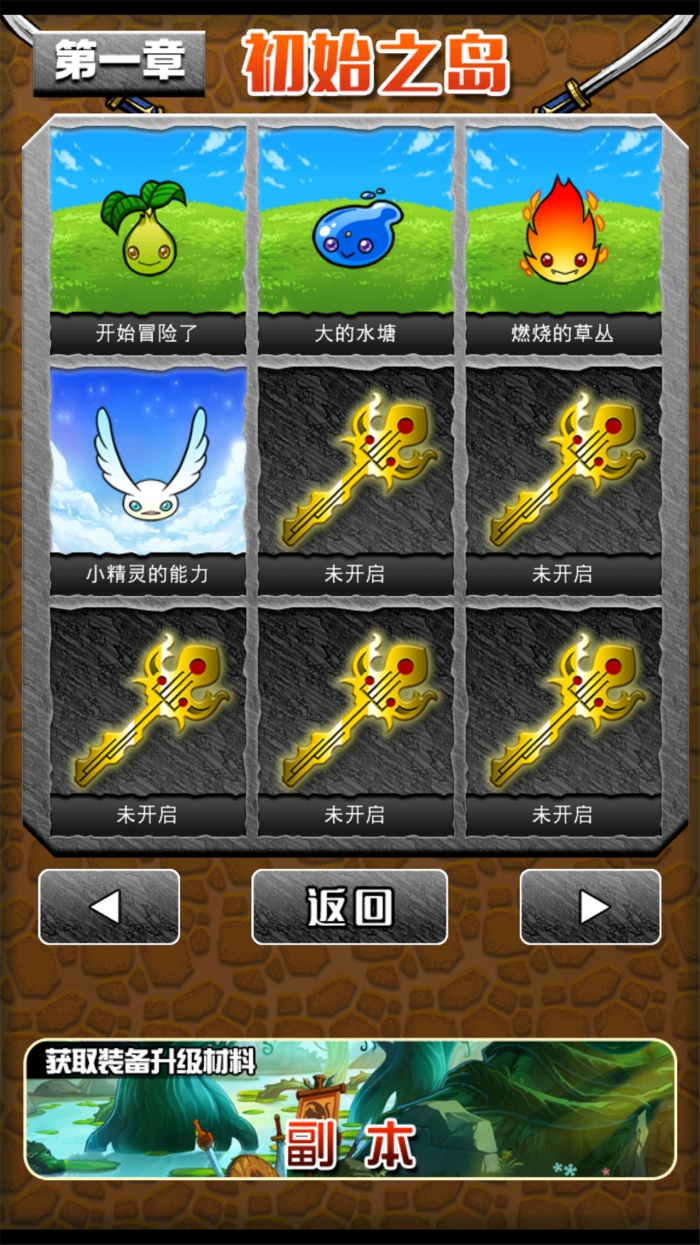Screen dimensions: 700x1245
Task: Go to the next page with right arrow
Action: pyautogui.click(x=590, y=907)
